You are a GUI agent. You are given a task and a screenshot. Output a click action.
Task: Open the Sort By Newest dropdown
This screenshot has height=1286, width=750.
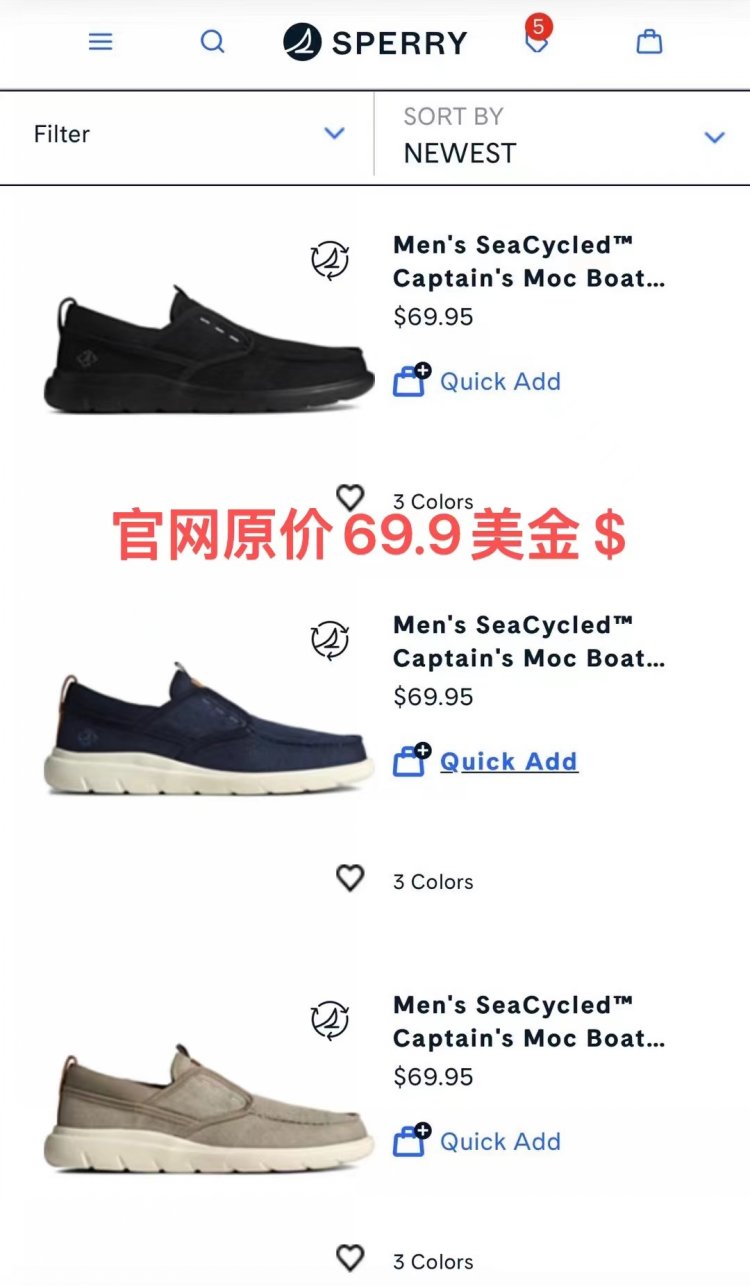tap(562, 136)
